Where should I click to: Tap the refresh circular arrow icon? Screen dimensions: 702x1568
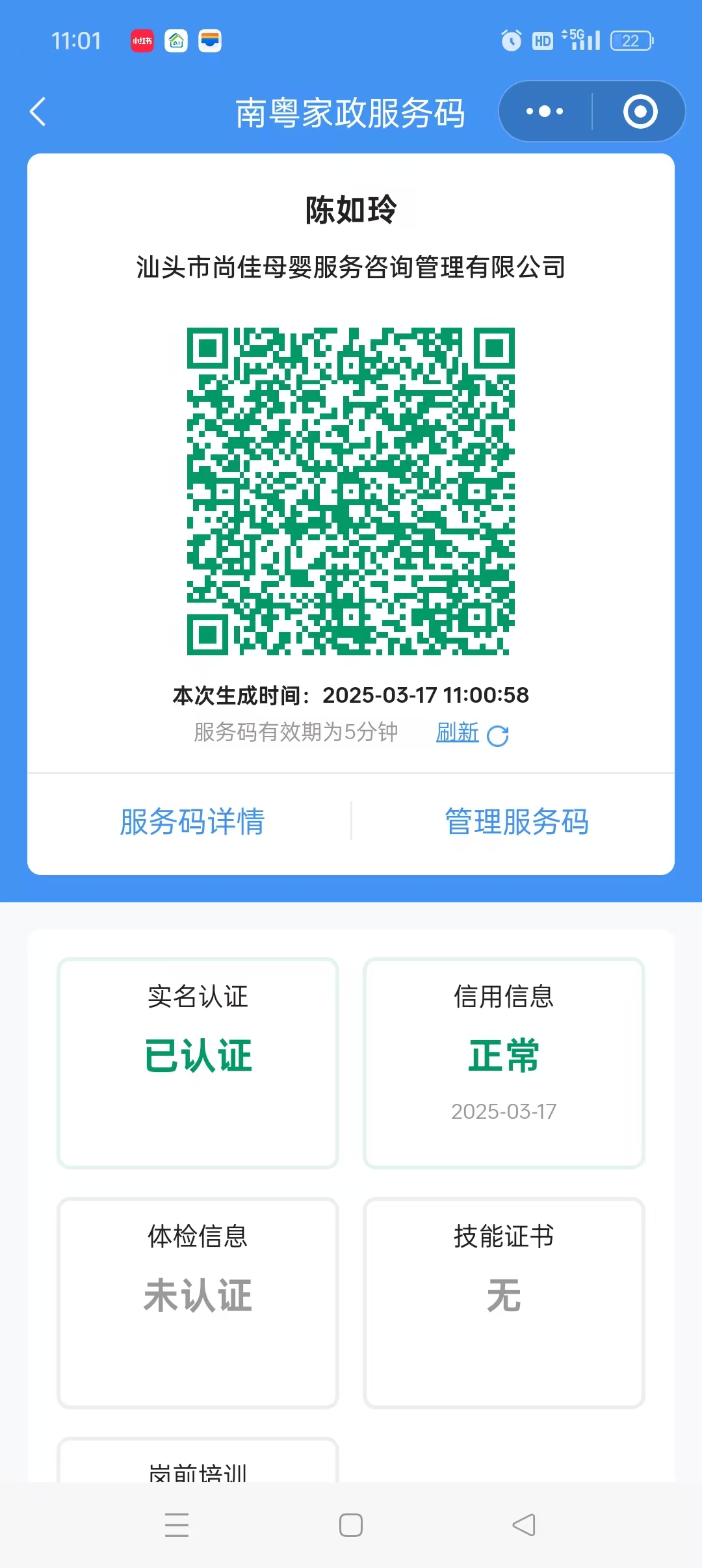(x=499, y=733)
